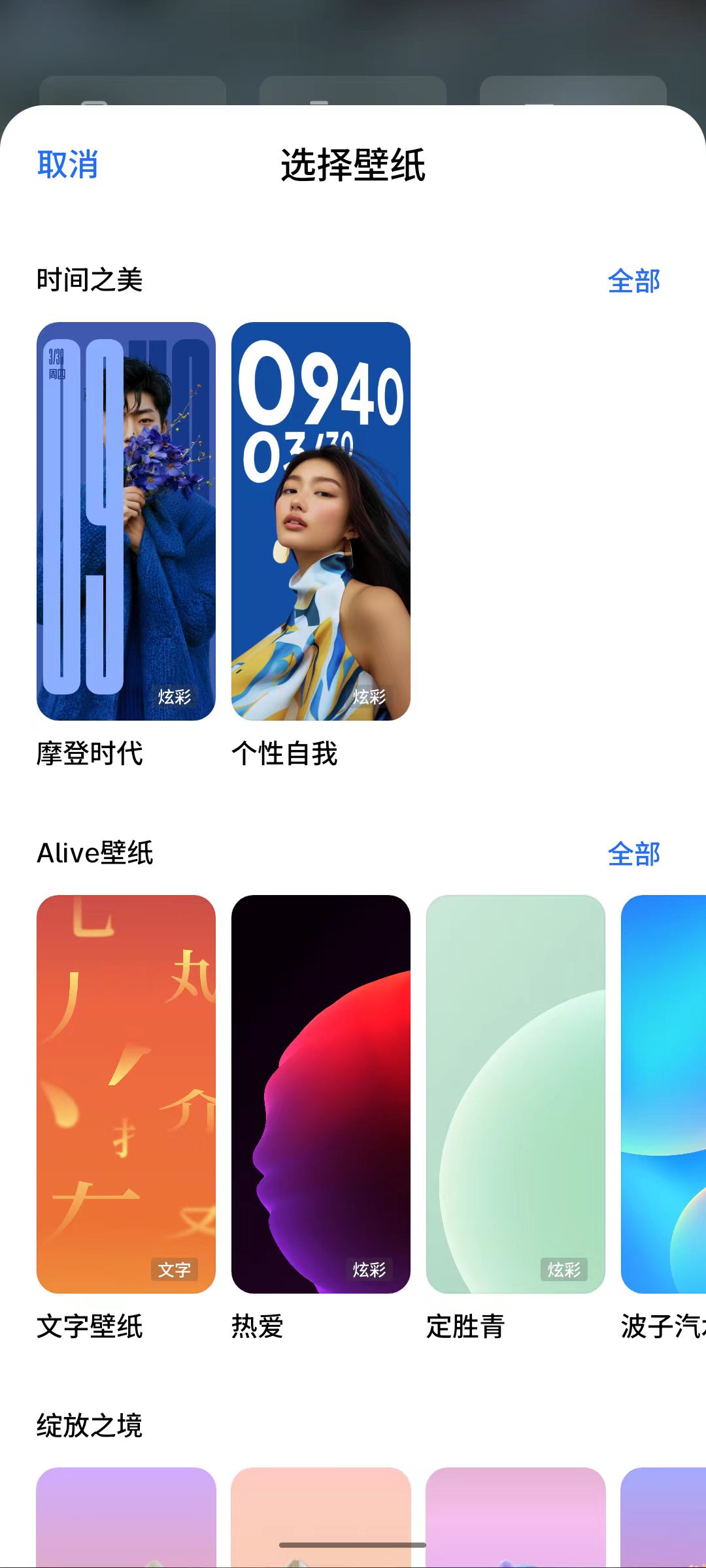Open all Alive壁纸 via 全部
The height and width of the screenshot is (1568, 706).
tap(633, 854)
